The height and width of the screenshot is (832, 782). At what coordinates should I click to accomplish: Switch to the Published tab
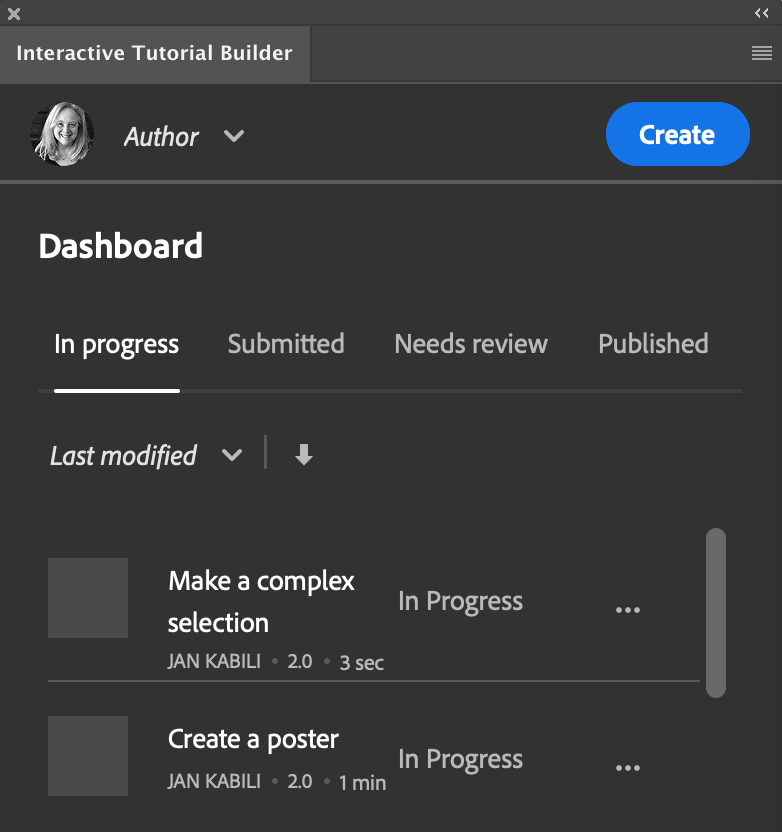click(x=653, y=344)
